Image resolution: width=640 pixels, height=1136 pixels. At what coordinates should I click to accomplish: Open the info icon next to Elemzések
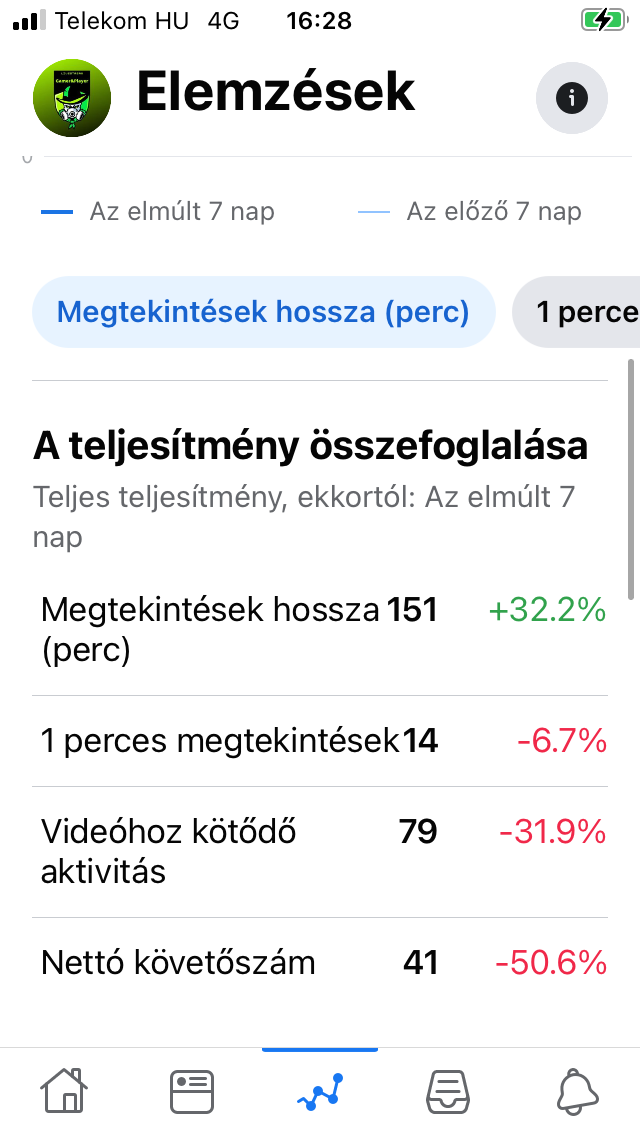pyautogui.click(x=571, y=98)
